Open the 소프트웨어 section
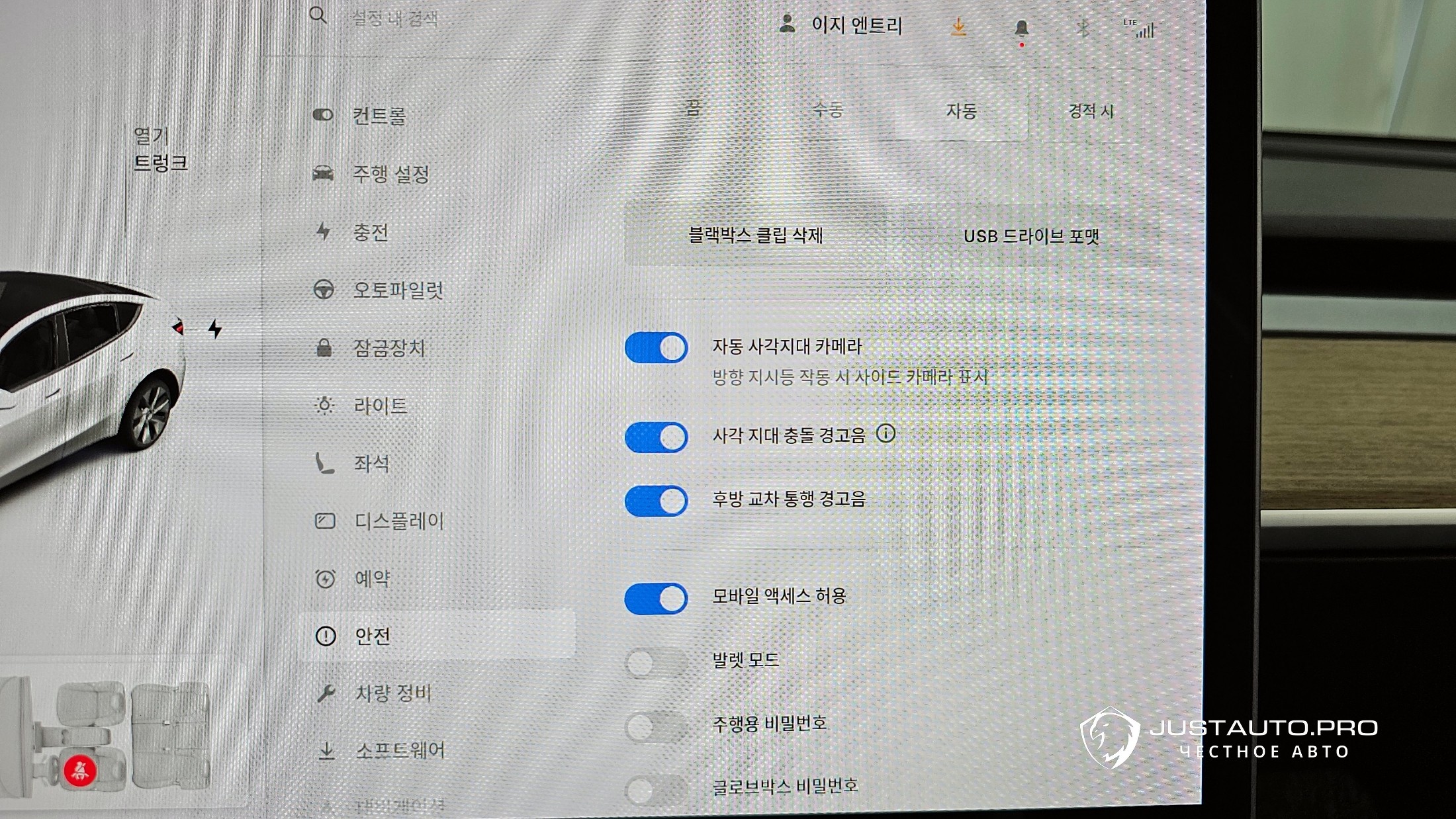 tap(399, 750)
